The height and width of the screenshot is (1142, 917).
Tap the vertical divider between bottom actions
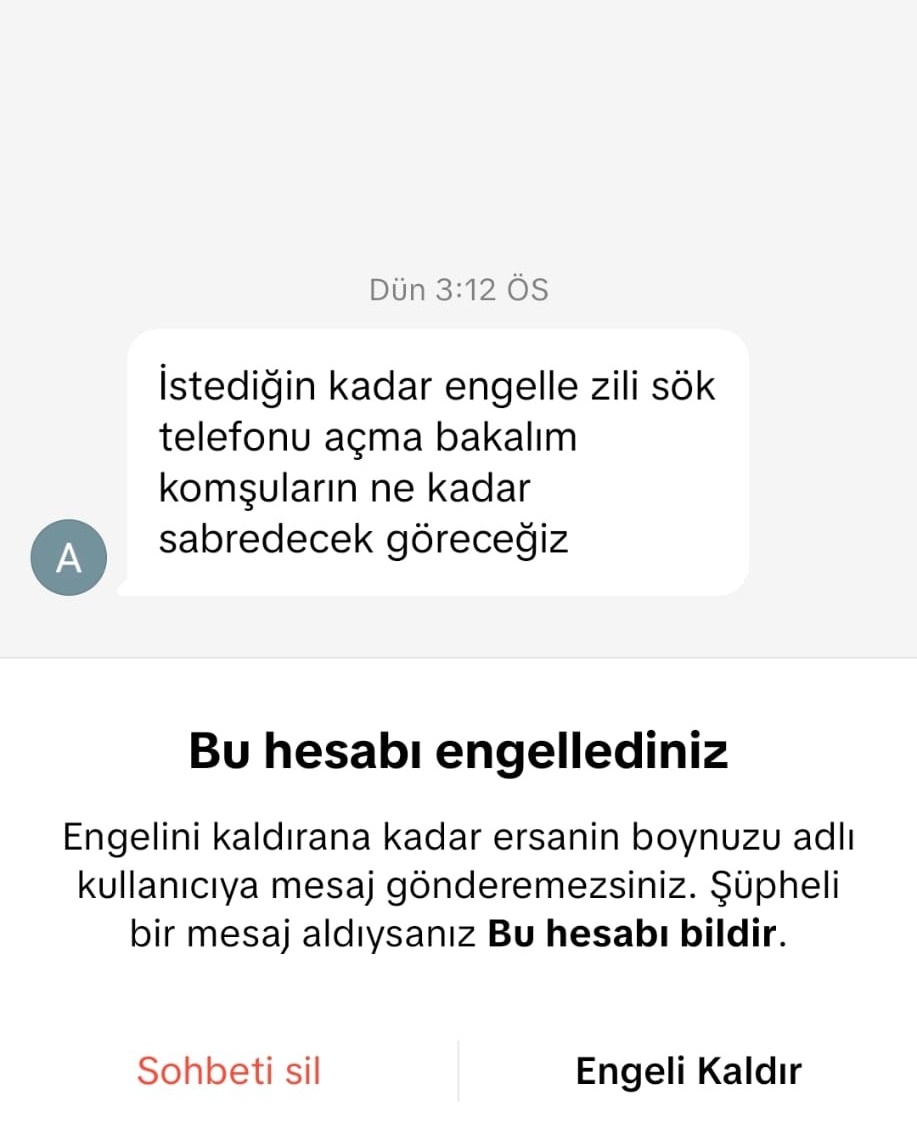457,1070
